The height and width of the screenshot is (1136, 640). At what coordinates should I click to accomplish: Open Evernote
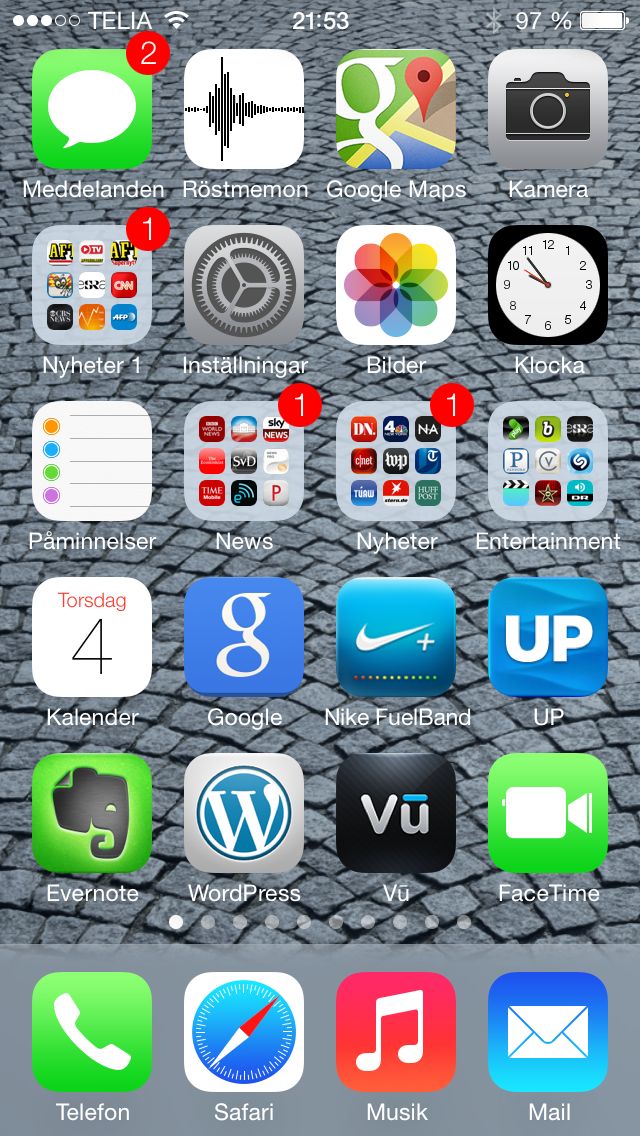(92, 813)
